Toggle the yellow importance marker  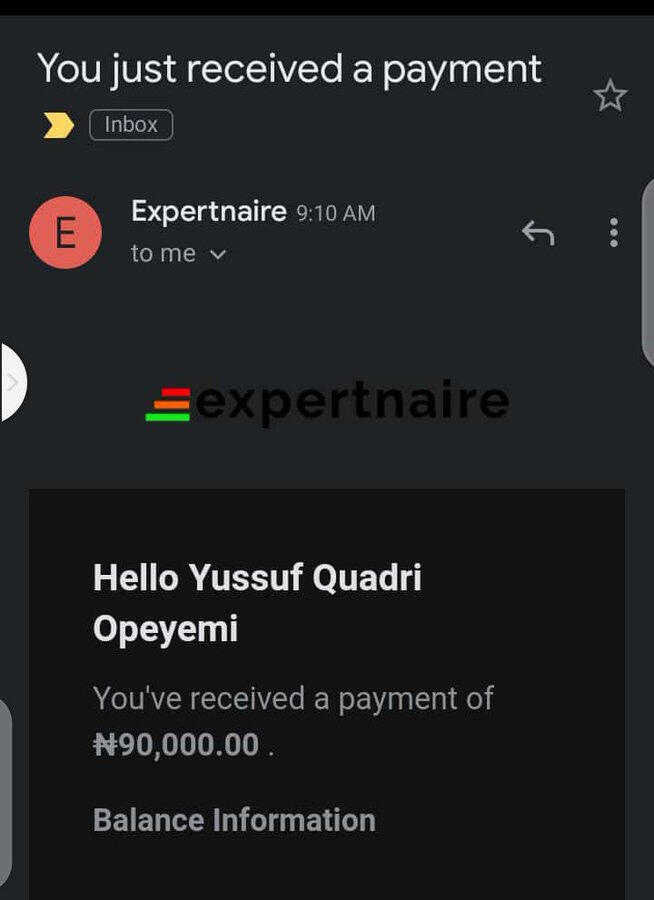tap(59, 126)
